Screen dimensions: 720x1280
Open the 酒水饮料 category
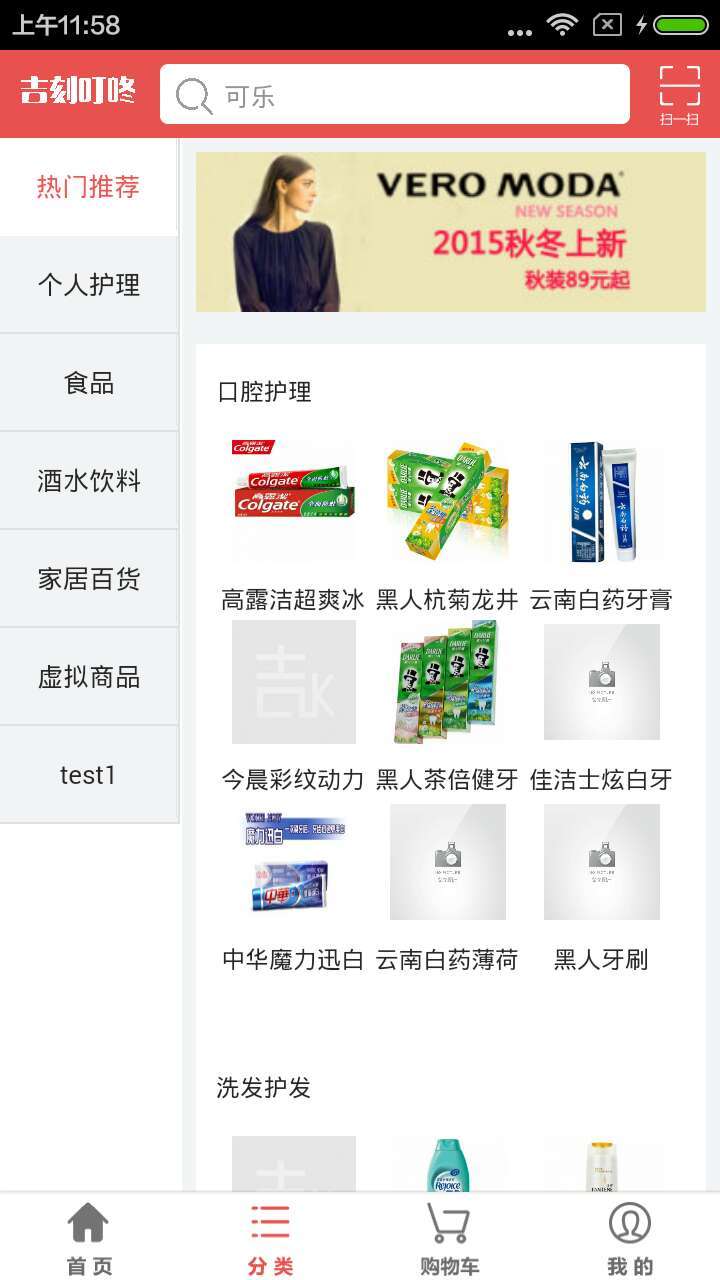[x=89, y=481]
